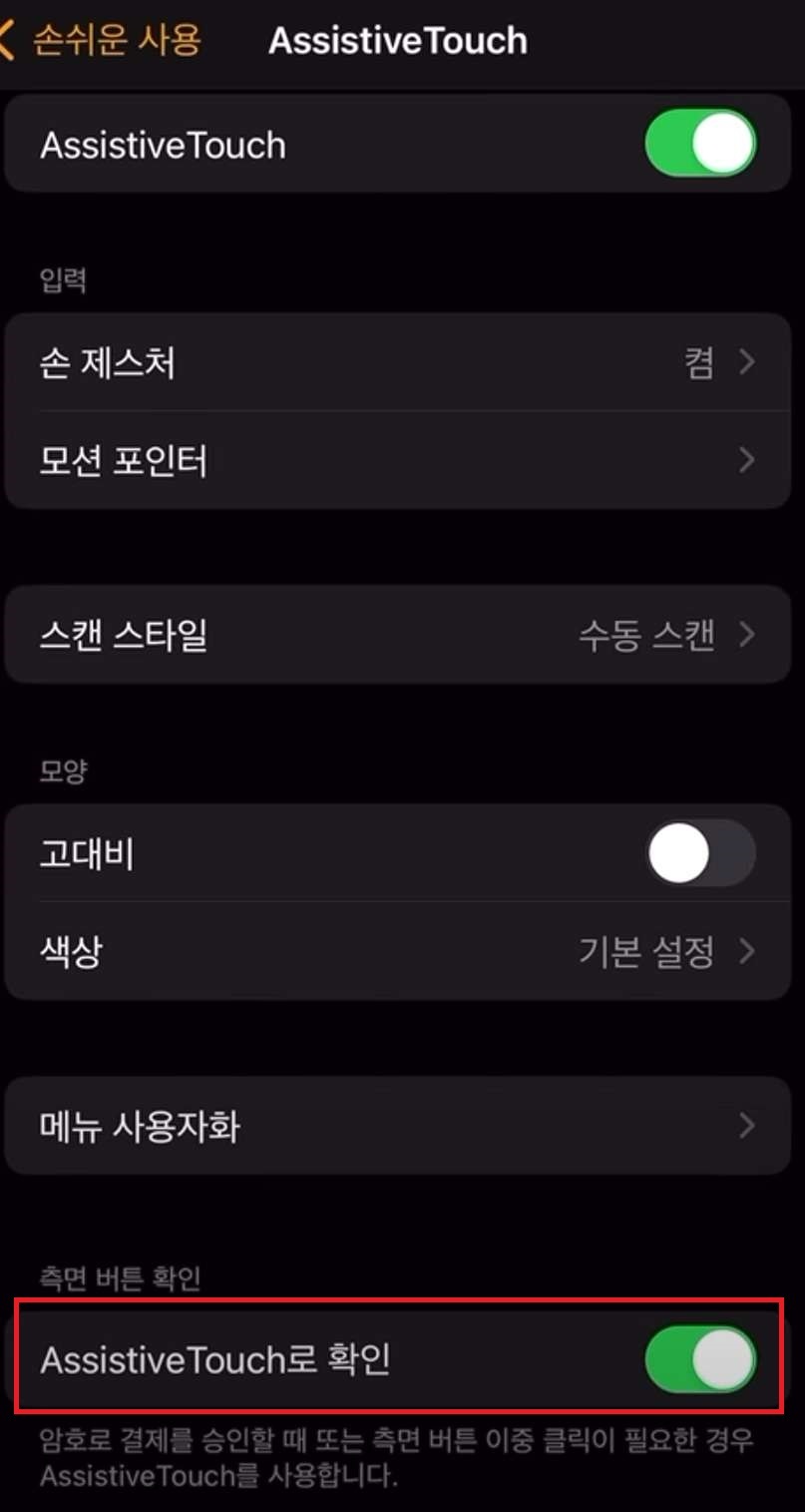Tap the chevron beside 수동 스캔
The height and width of the screenshot is (1512, 805).
coord(746,635)
